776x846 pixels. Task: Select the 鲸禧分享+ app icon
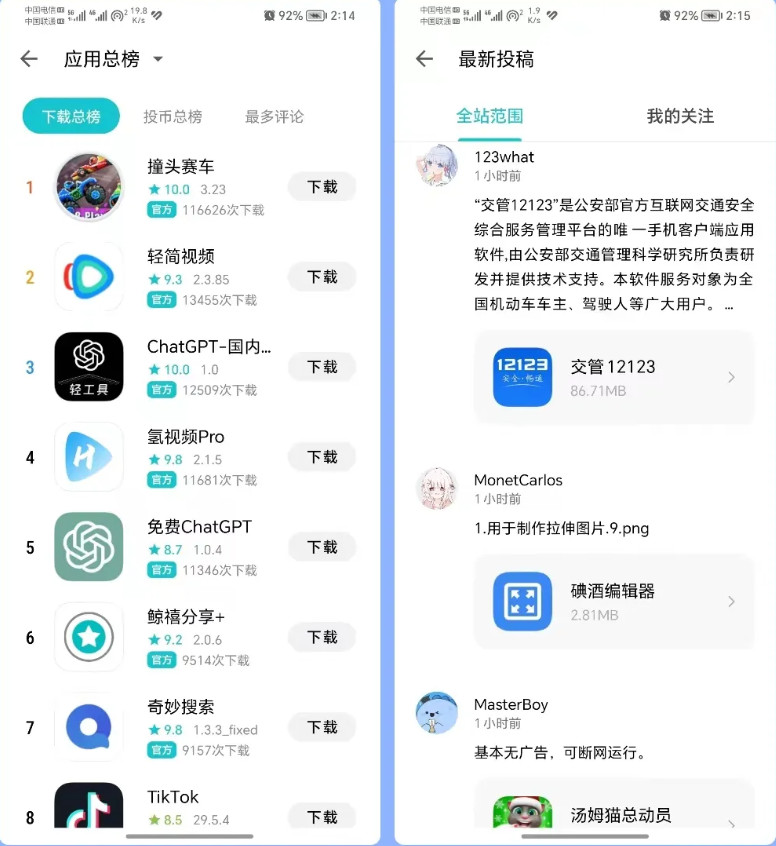[88, 637]
